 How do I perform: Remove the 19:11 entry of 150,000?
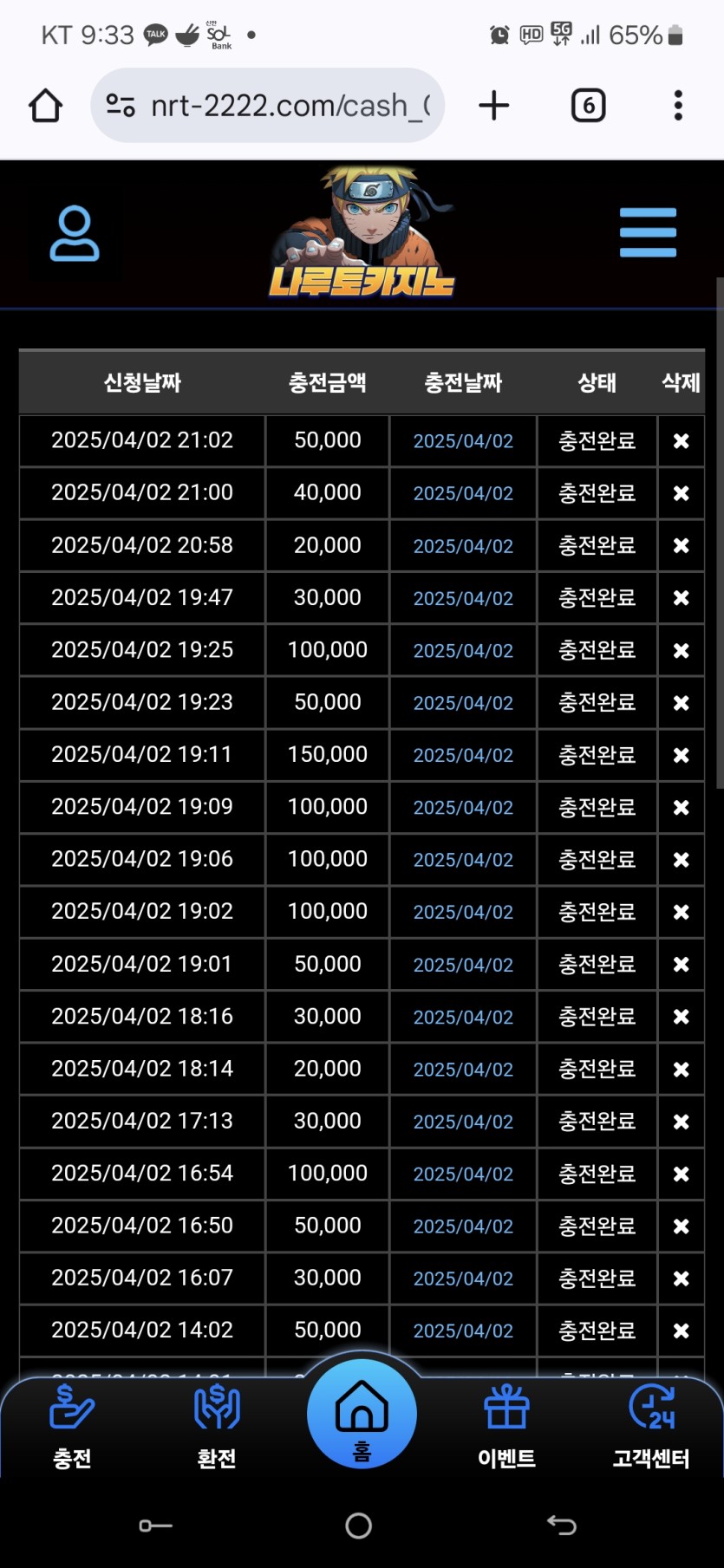[682, 756]
